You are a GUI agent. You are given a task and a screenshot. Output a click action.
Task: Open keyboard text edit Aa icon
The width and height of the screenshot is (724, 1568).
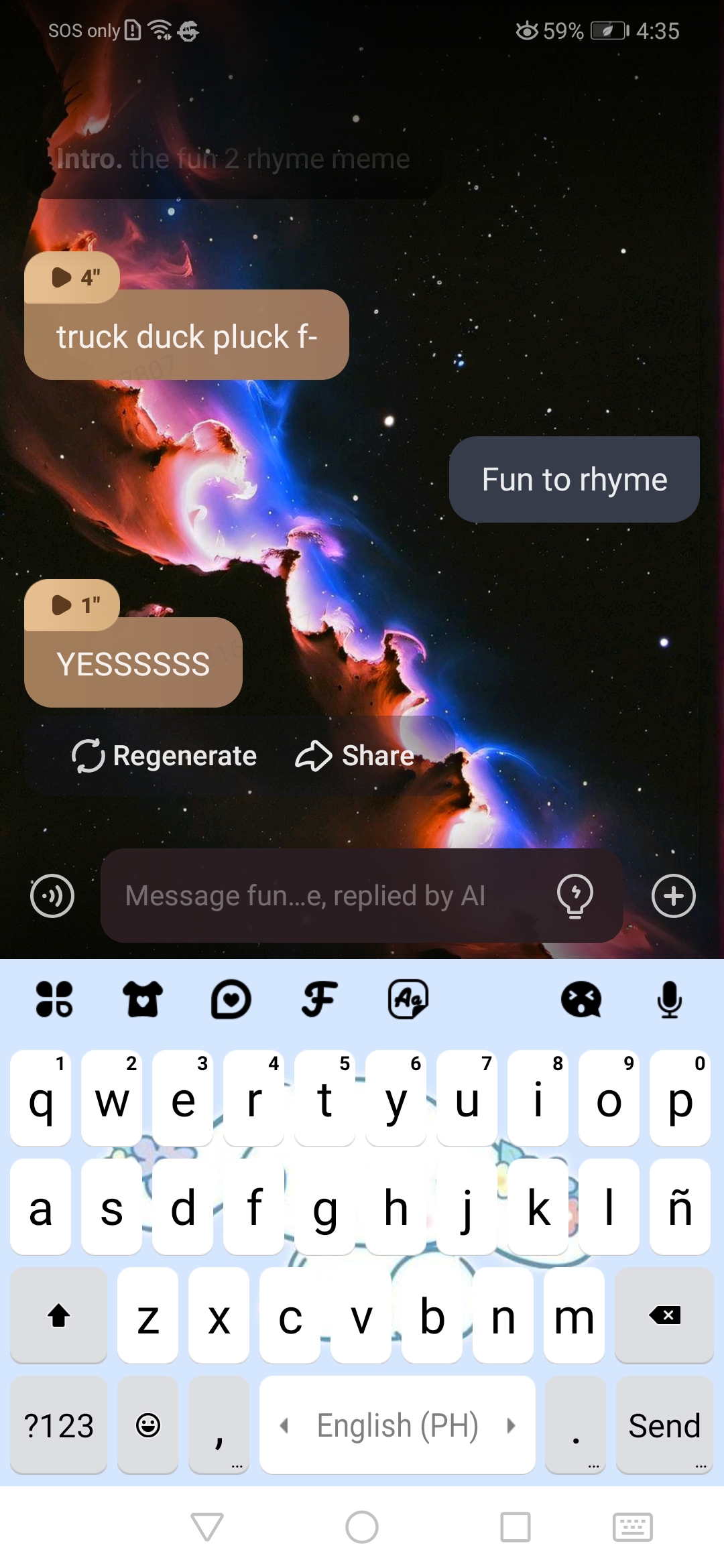(408, 999)
